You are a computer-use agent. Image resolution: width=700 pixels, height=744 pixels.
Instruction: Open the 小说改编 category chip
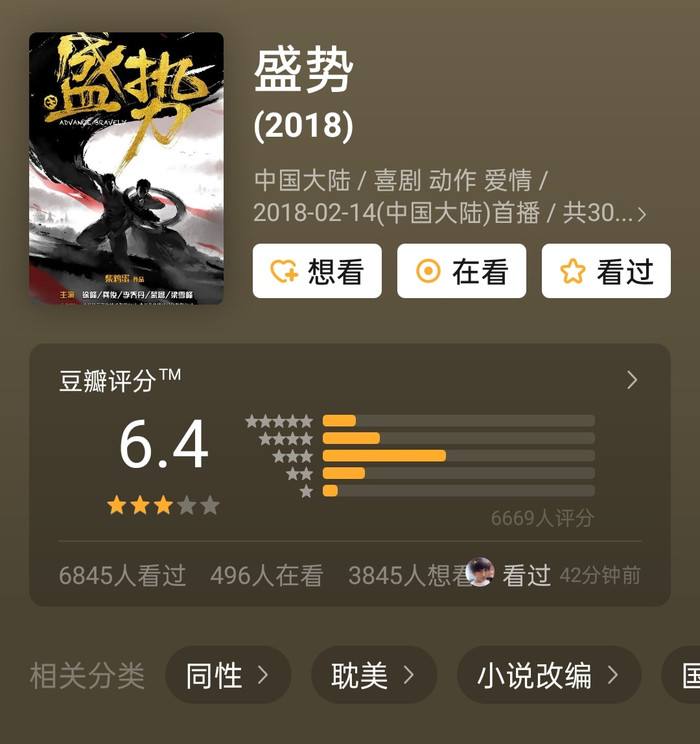tap(548, 675)
